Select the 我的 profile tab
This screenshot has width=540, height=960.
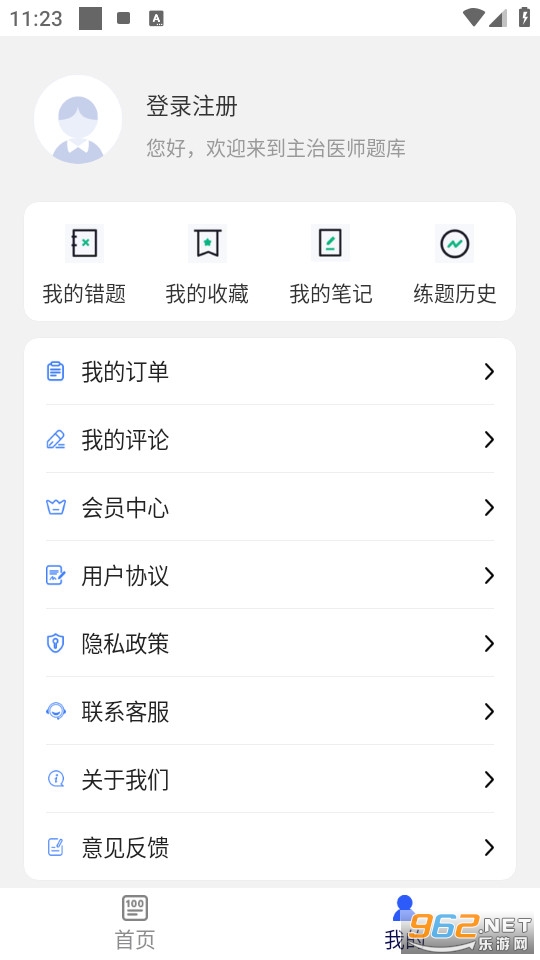click(x=404, y=922)
